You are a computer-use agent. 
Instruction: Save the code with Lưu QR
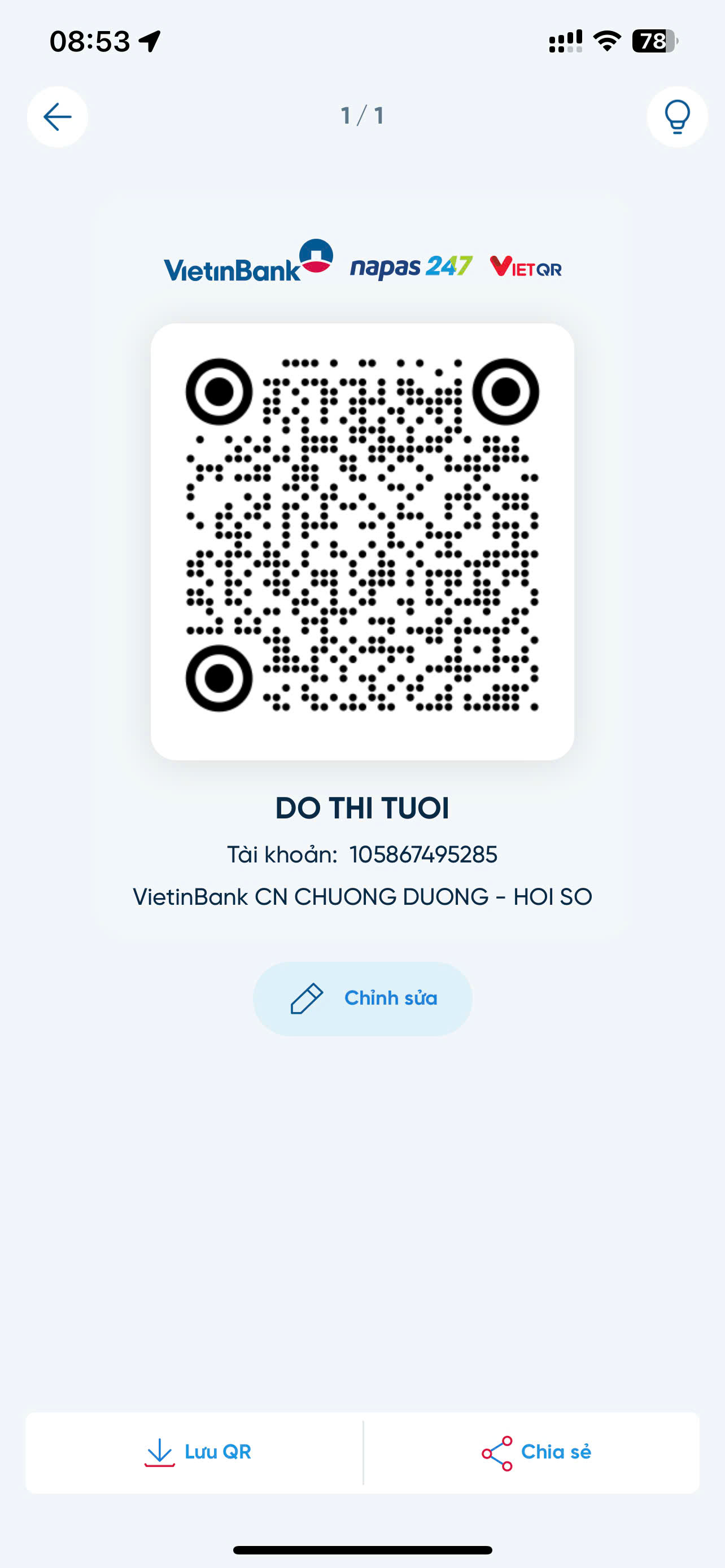coord(195,1452)
